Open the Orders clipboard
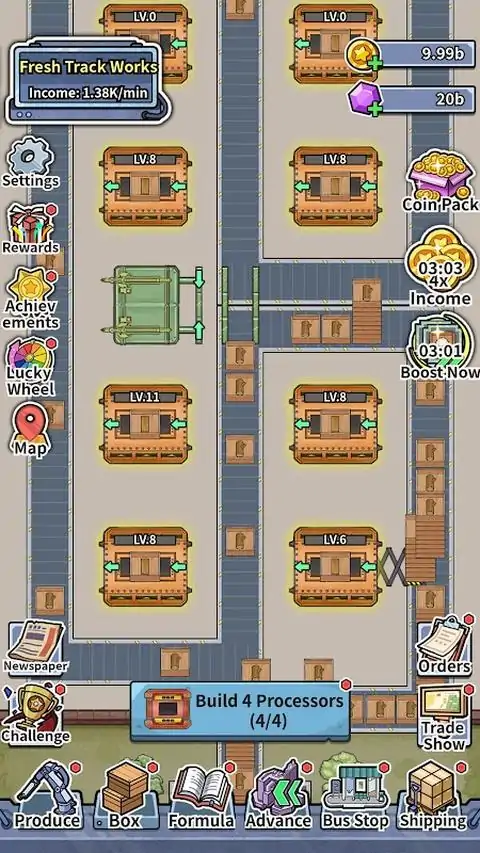 point(444,646)
